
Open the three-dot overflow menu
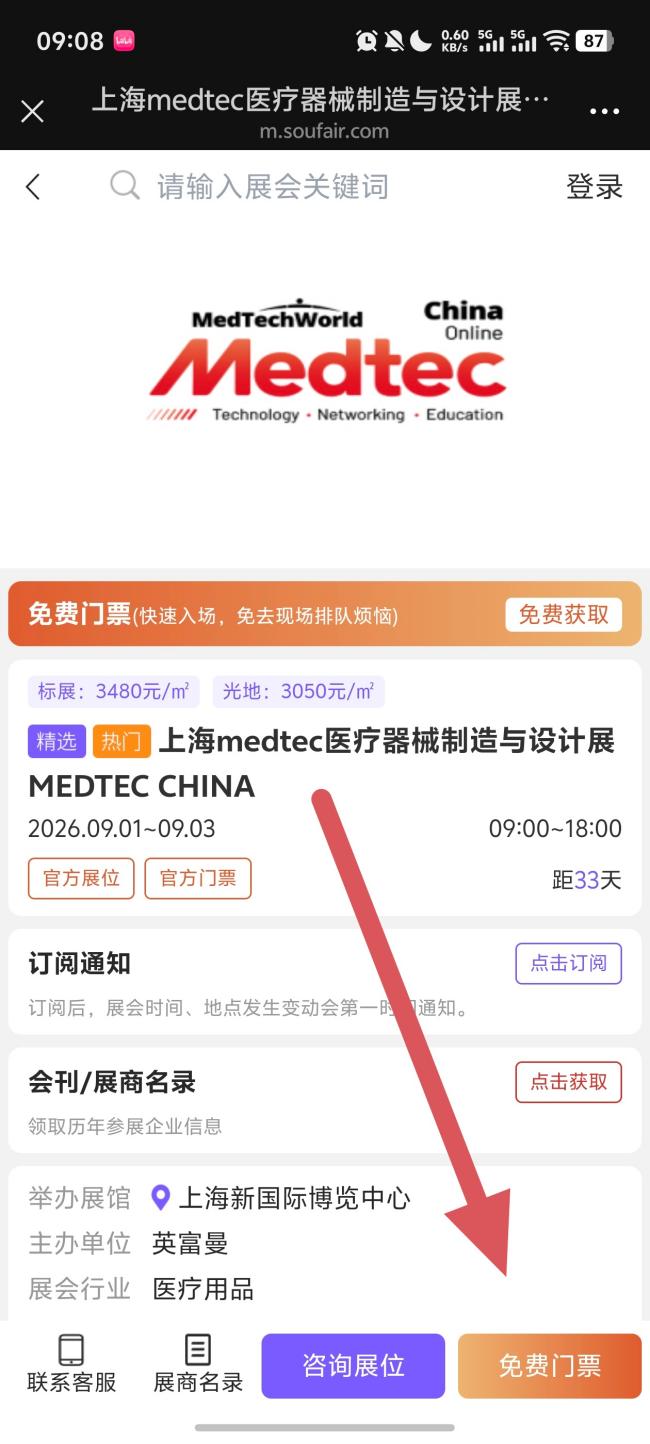click(x=604, y=111)
